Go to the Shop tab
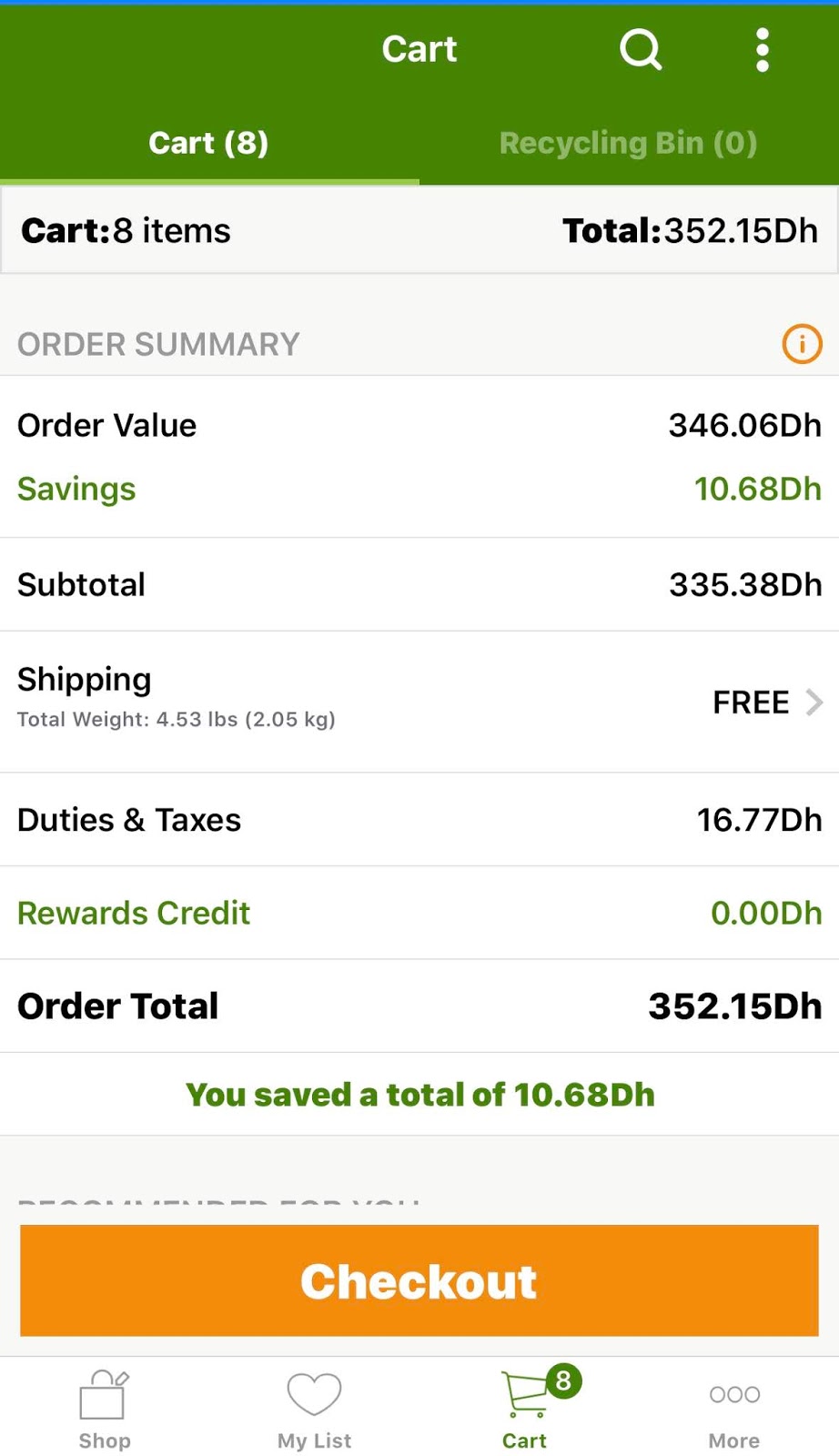Screen dimensions: 839x1456 pyautogui.click(x=105, y=1408)
